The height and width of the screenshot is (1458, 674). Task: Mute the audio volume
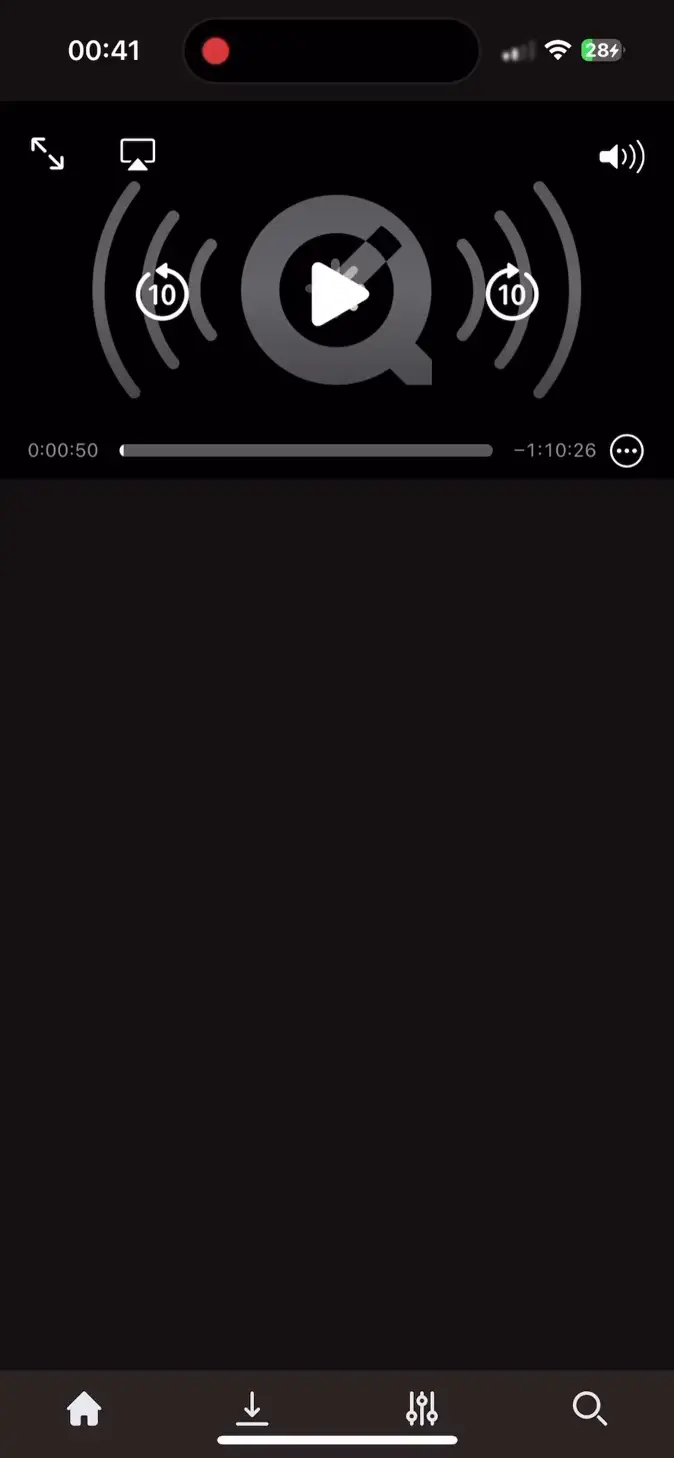[622, 157]
